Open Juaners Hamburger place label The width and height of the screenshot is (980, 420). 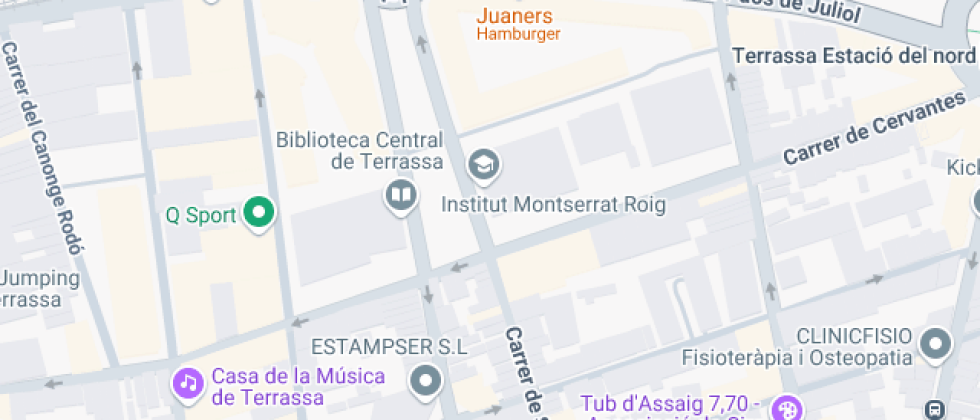(x=518, y=24)
